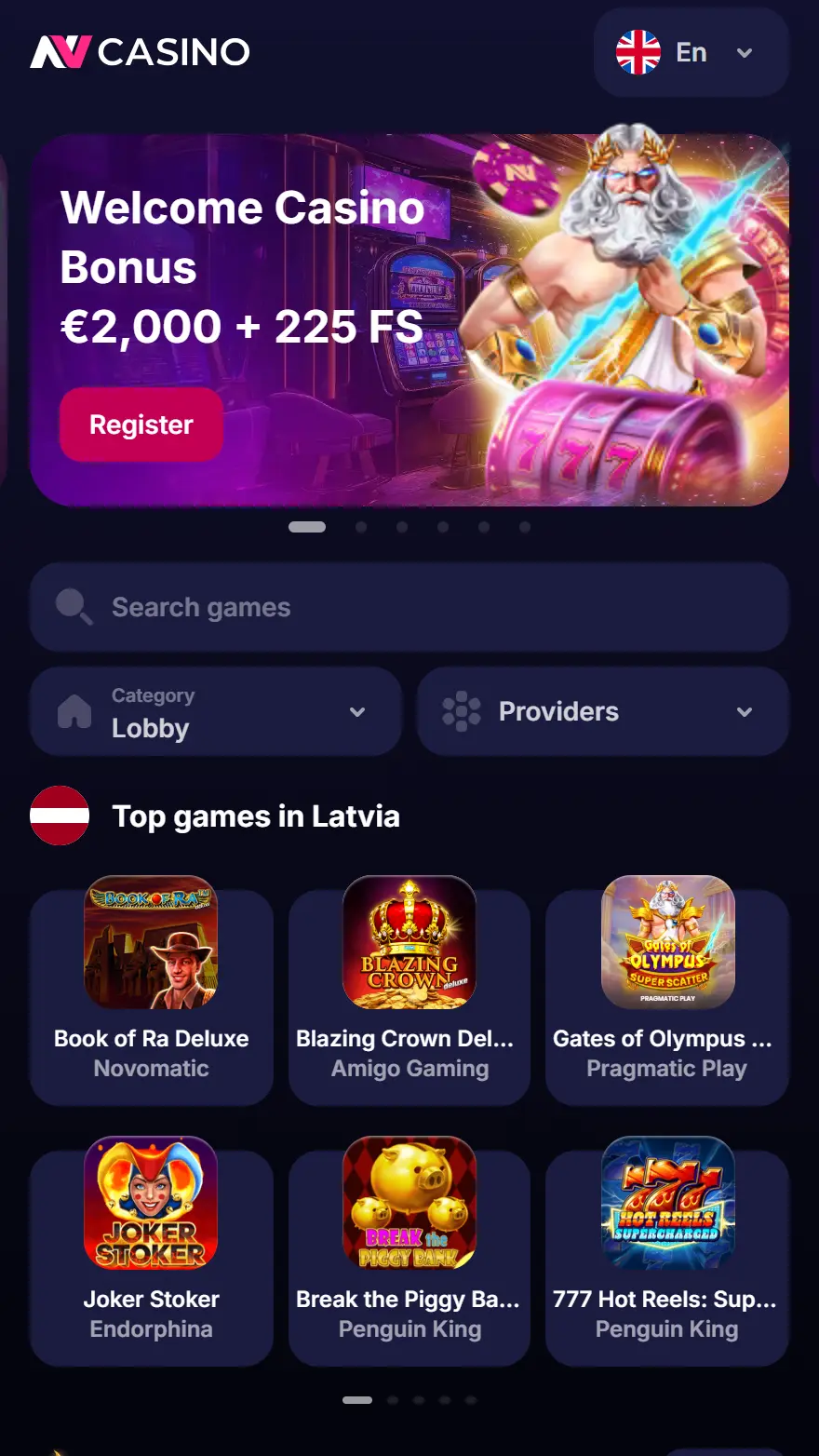Open Break the Piggy Bank game
The image size is (819, 1456).
409,1247
